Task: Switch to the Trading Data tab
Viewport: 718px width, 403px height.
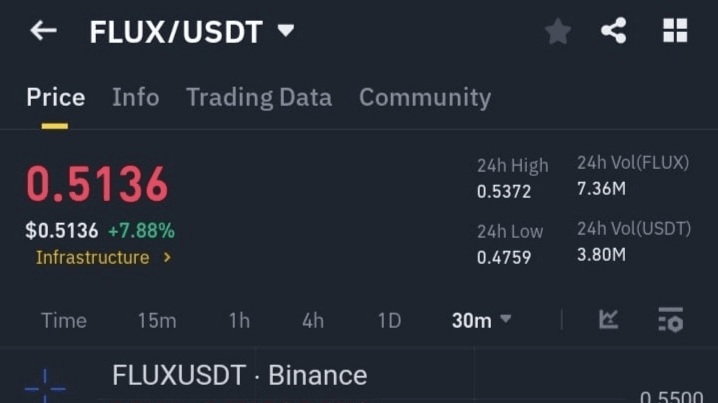Action: tap(258, 97)
